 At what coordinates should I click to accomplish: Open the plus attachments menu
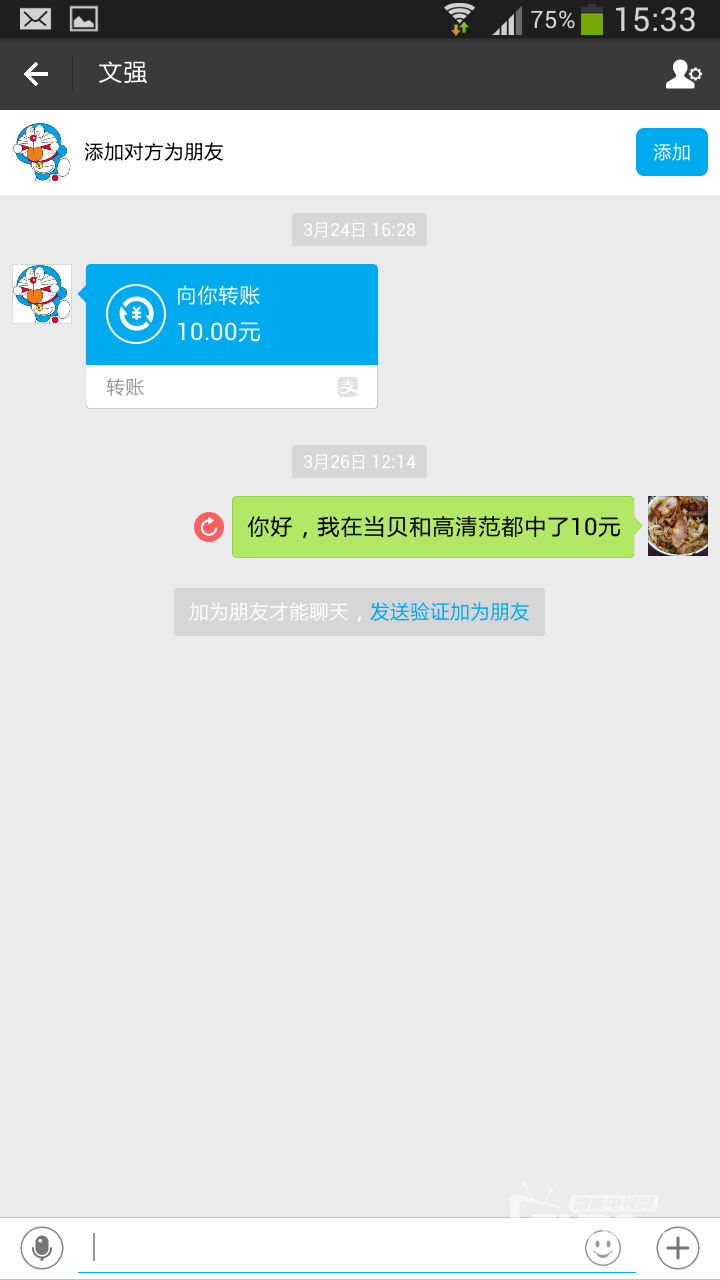[677, 1247]
